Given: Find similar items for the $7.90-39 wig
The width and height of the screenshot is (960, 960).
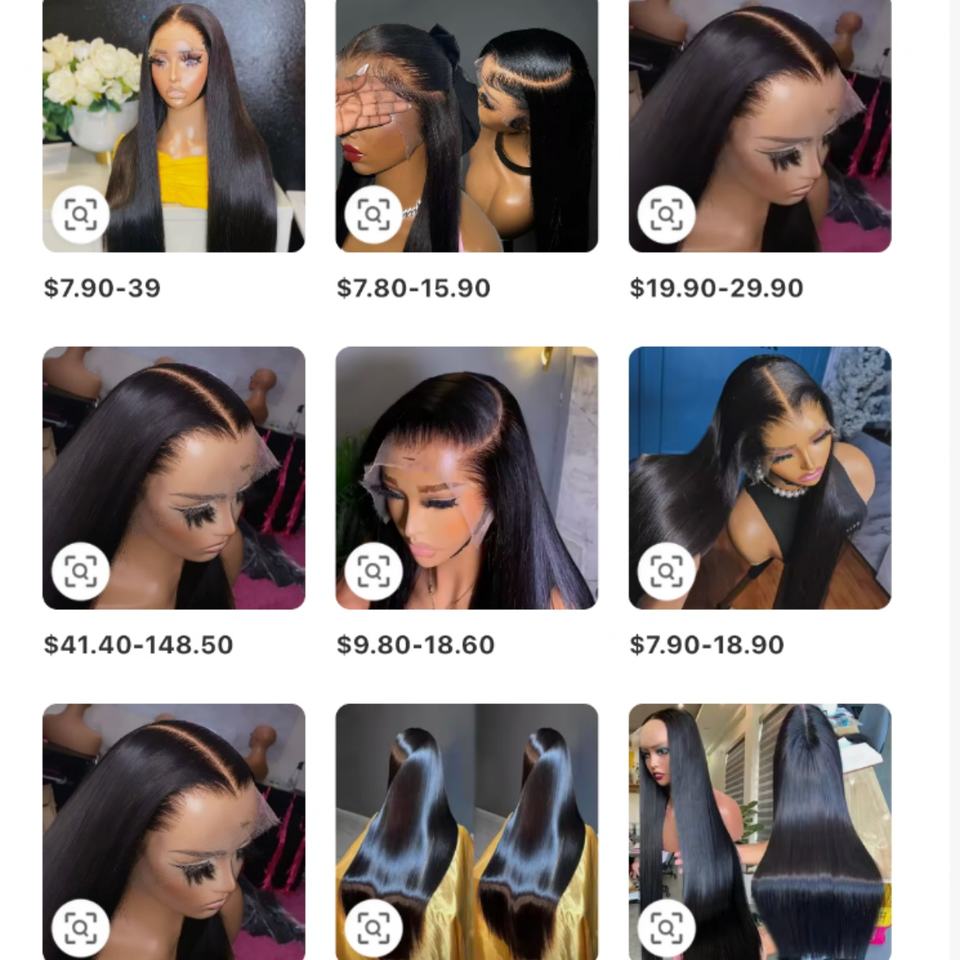Looking at the screenshot, I should point(81,214).
